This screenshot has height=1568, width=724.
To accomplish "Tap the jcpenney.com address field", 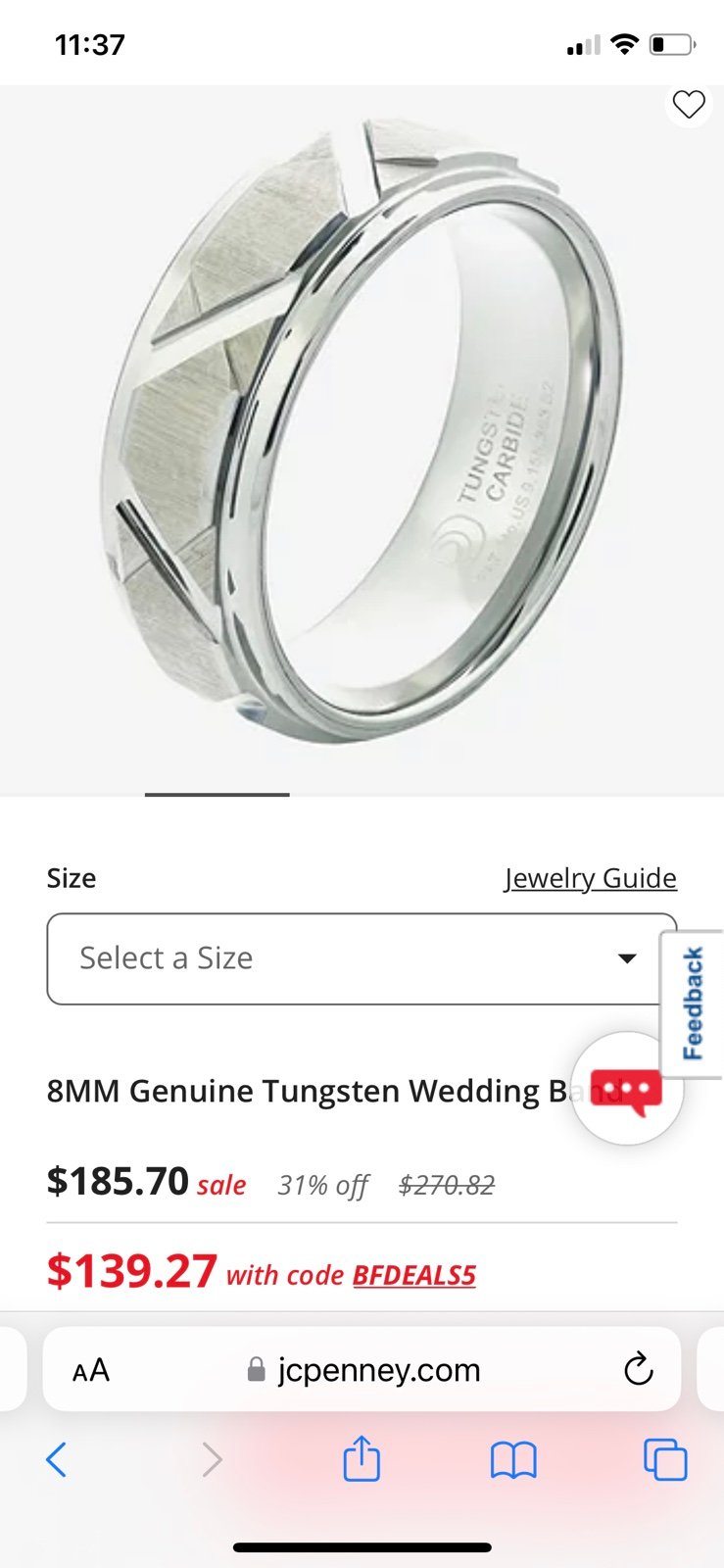I will click(x=364, y=1369).
